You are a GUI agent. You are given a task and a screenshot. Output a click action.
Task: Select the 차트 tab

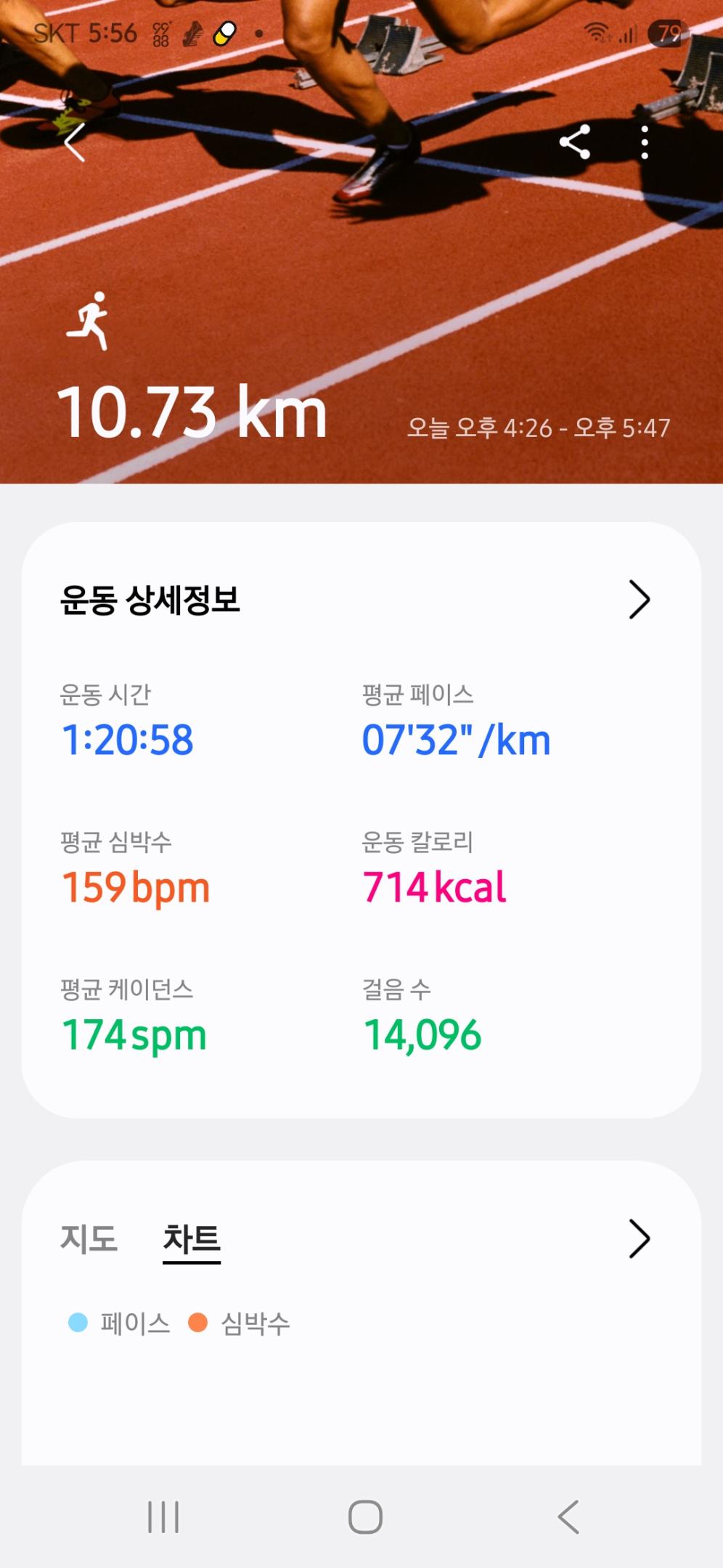192,1238
